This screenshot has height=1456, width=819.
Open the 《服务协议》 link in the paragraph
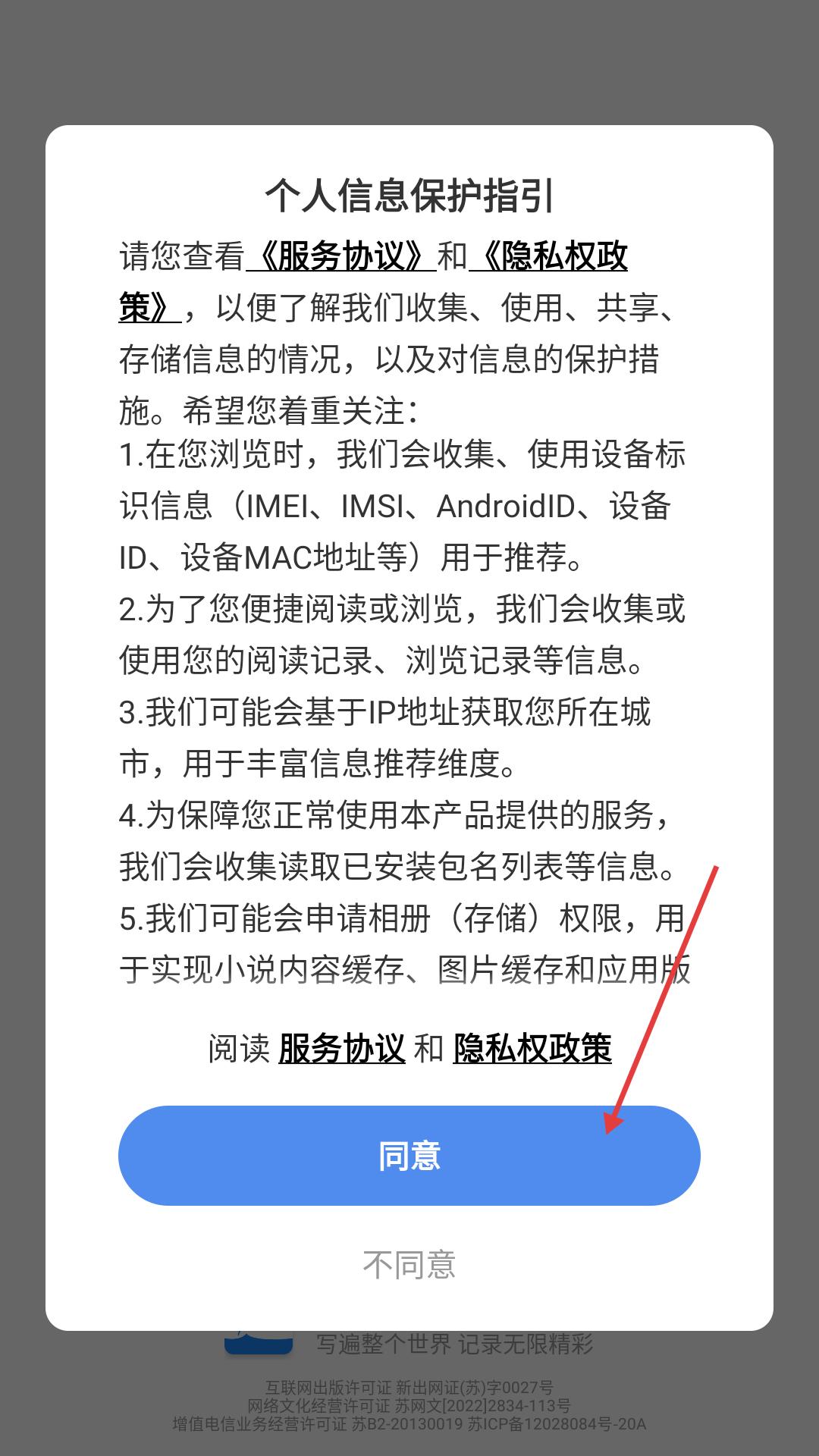tap(340, 256)
